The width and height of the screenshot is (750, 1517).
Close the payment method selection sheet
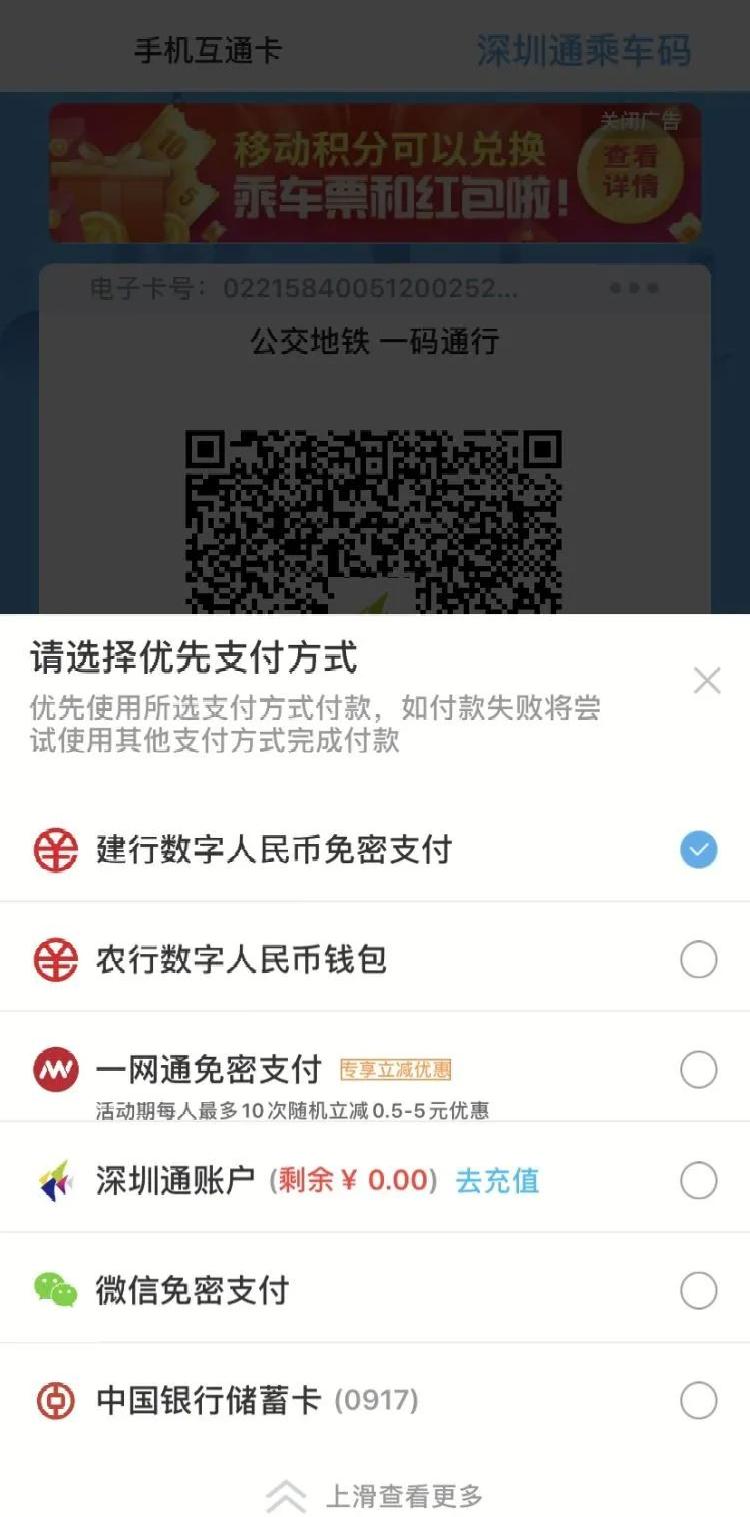click(707, 681)
